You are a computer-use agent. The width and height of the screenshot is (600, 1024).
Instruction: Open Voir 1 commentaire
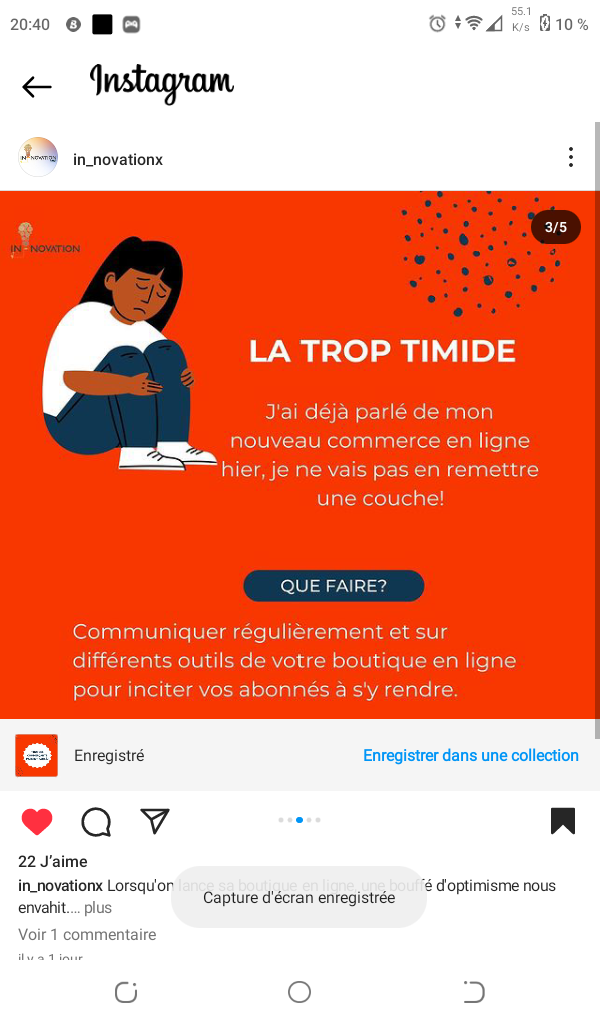pyautogui.click(x=87, y=935)
